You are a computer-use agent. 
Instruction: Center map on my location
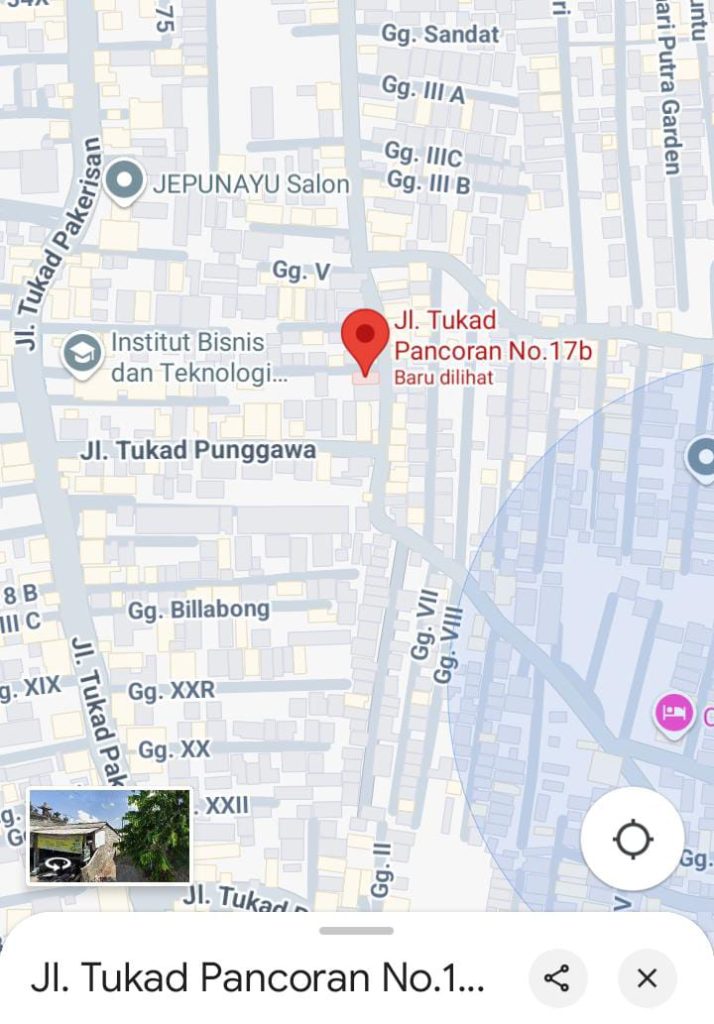(632, 838)
